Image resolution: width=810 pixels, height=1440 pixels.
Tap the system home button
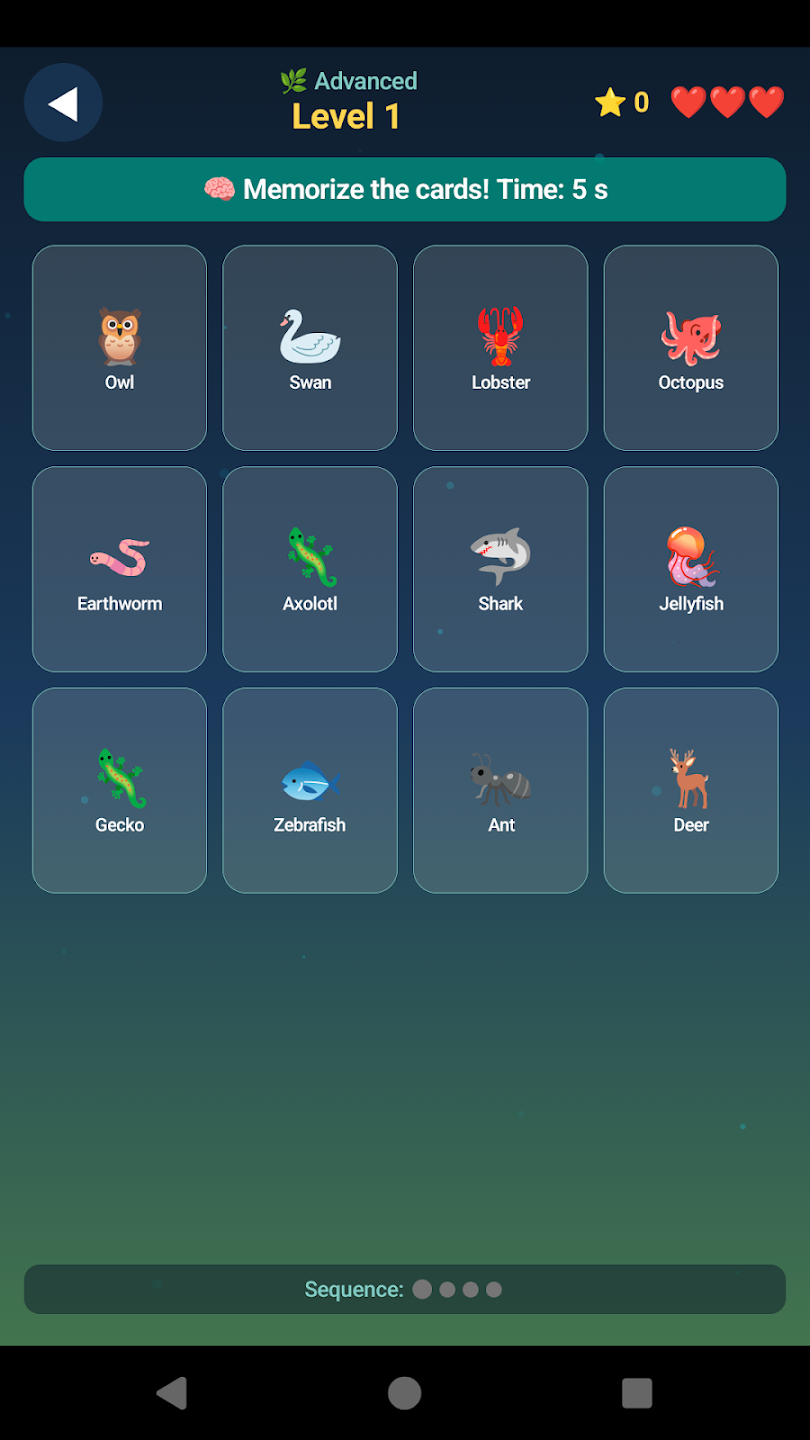404,1392
